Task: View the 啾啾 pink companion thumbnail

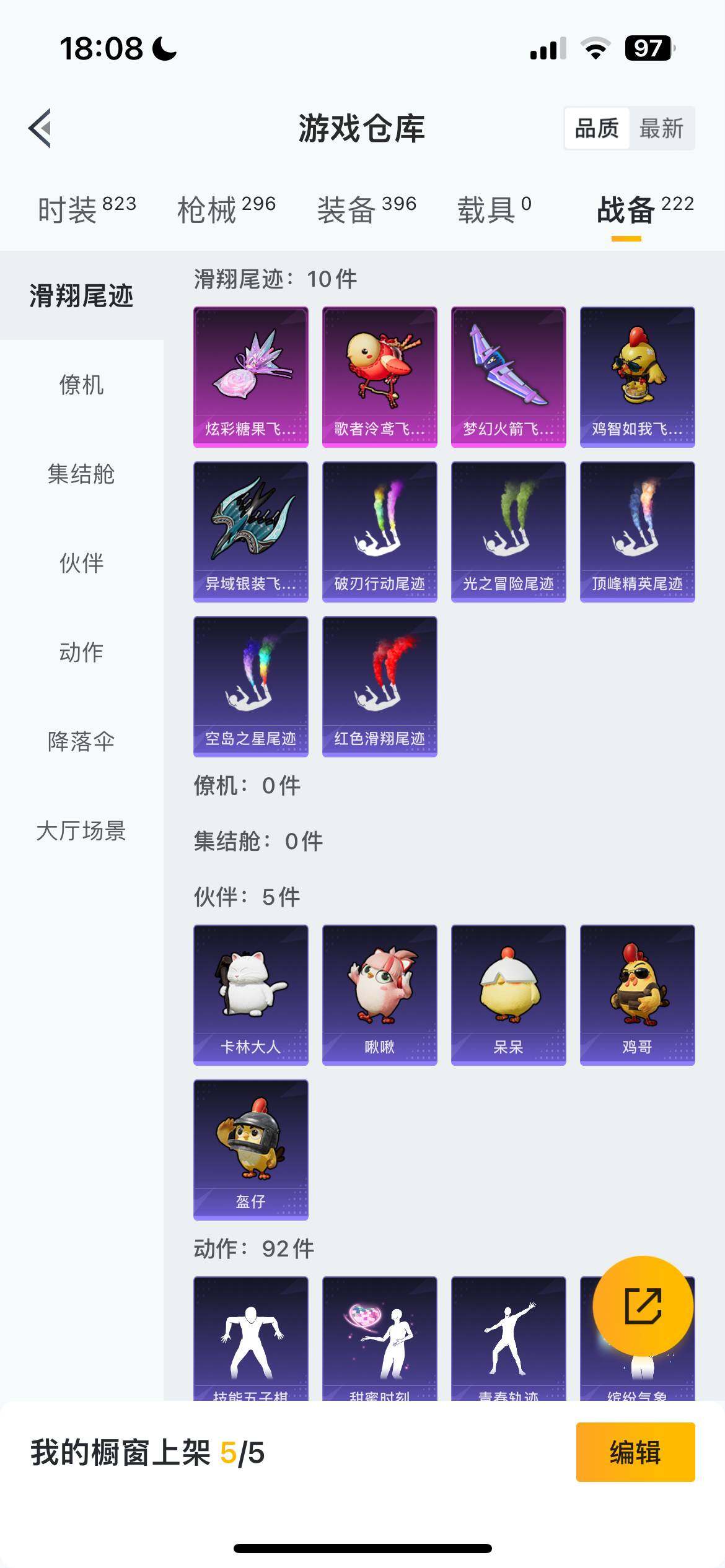Action: click(x=379, y=993)
